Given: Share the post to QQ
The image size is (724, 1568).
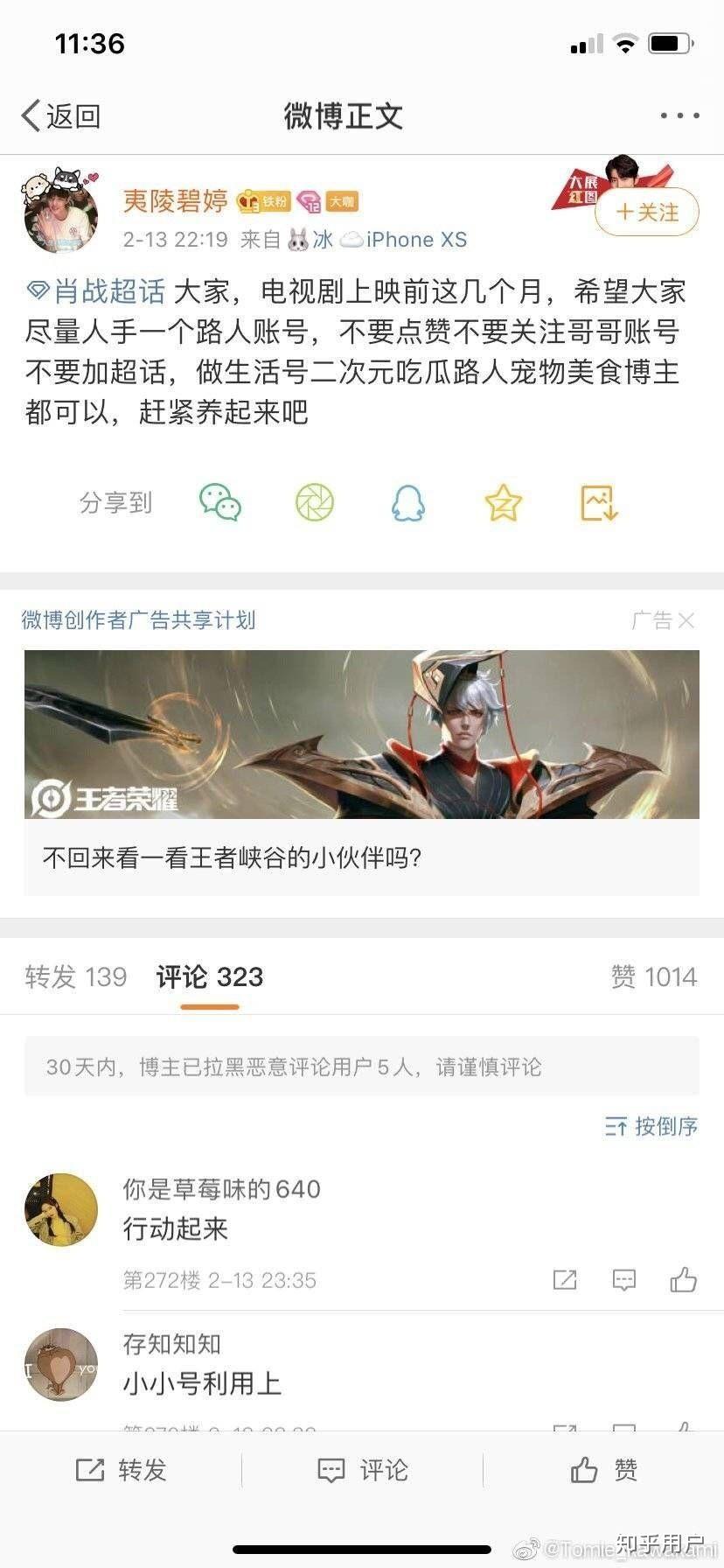Looking at the screenshot, I should click(408, 503).
